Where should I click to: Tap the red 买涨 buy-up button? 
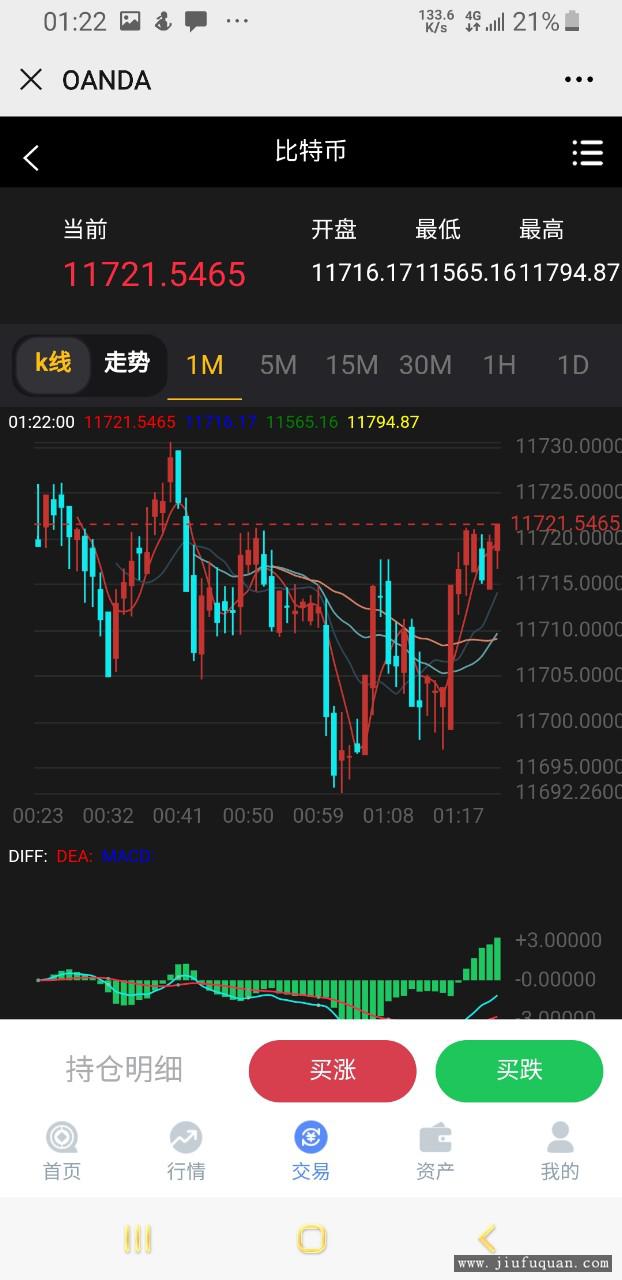[x=332, y=1071]
